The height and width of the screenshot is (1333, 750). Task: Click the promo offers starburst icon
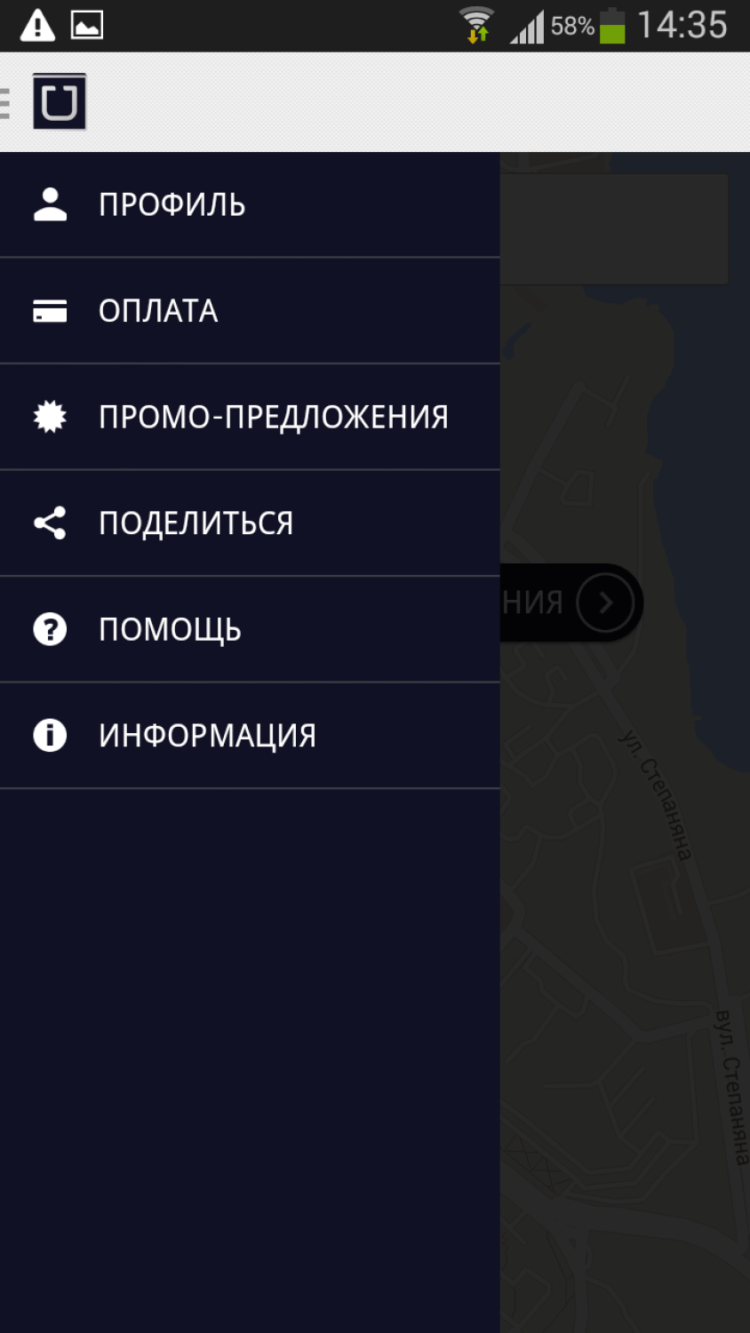[x=48, y=416]
